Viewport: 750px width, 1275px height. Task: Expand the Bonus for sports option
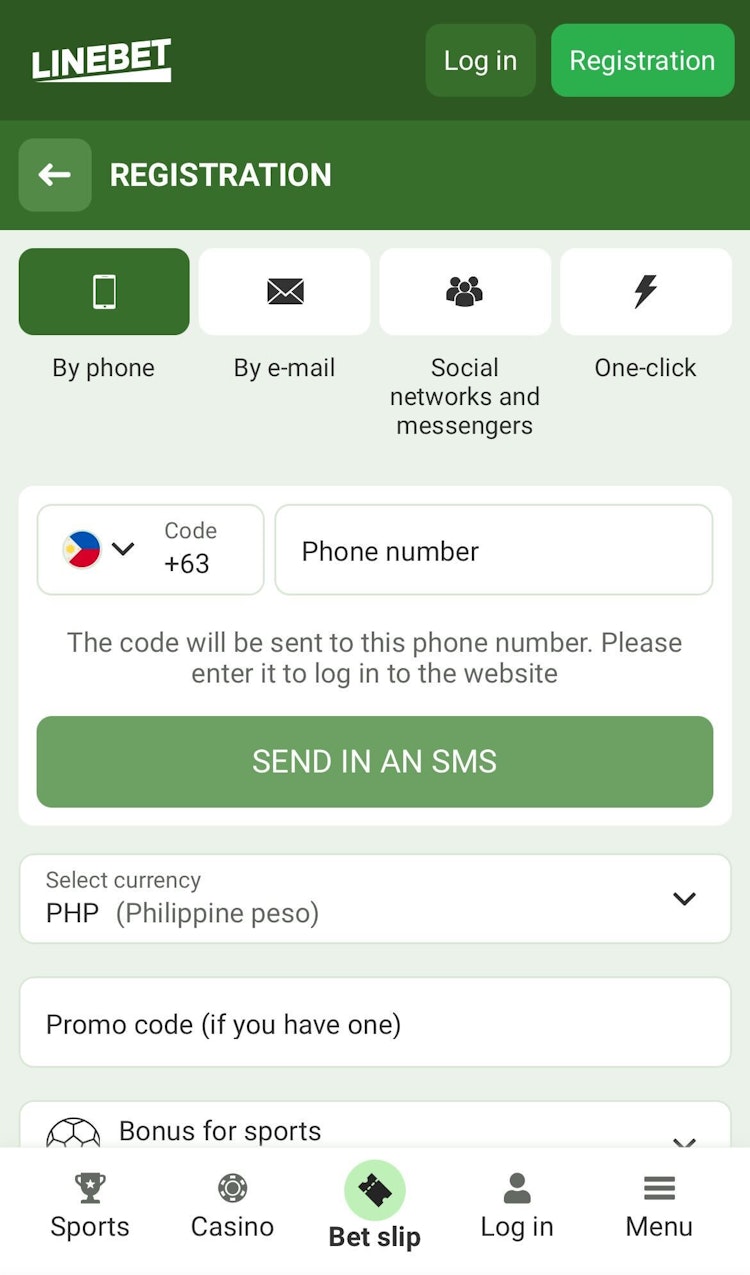375,1132
